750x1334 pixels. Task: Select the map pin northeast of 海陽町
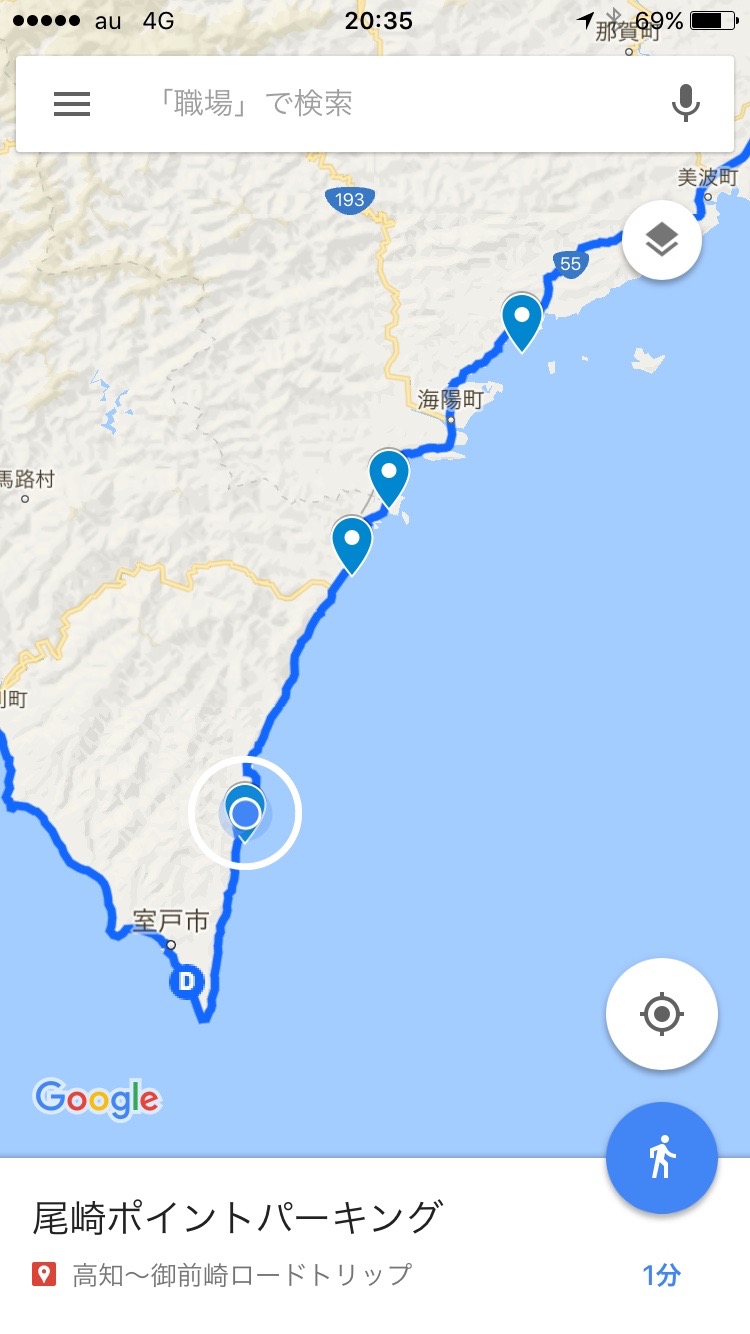(x=522, y=322)
